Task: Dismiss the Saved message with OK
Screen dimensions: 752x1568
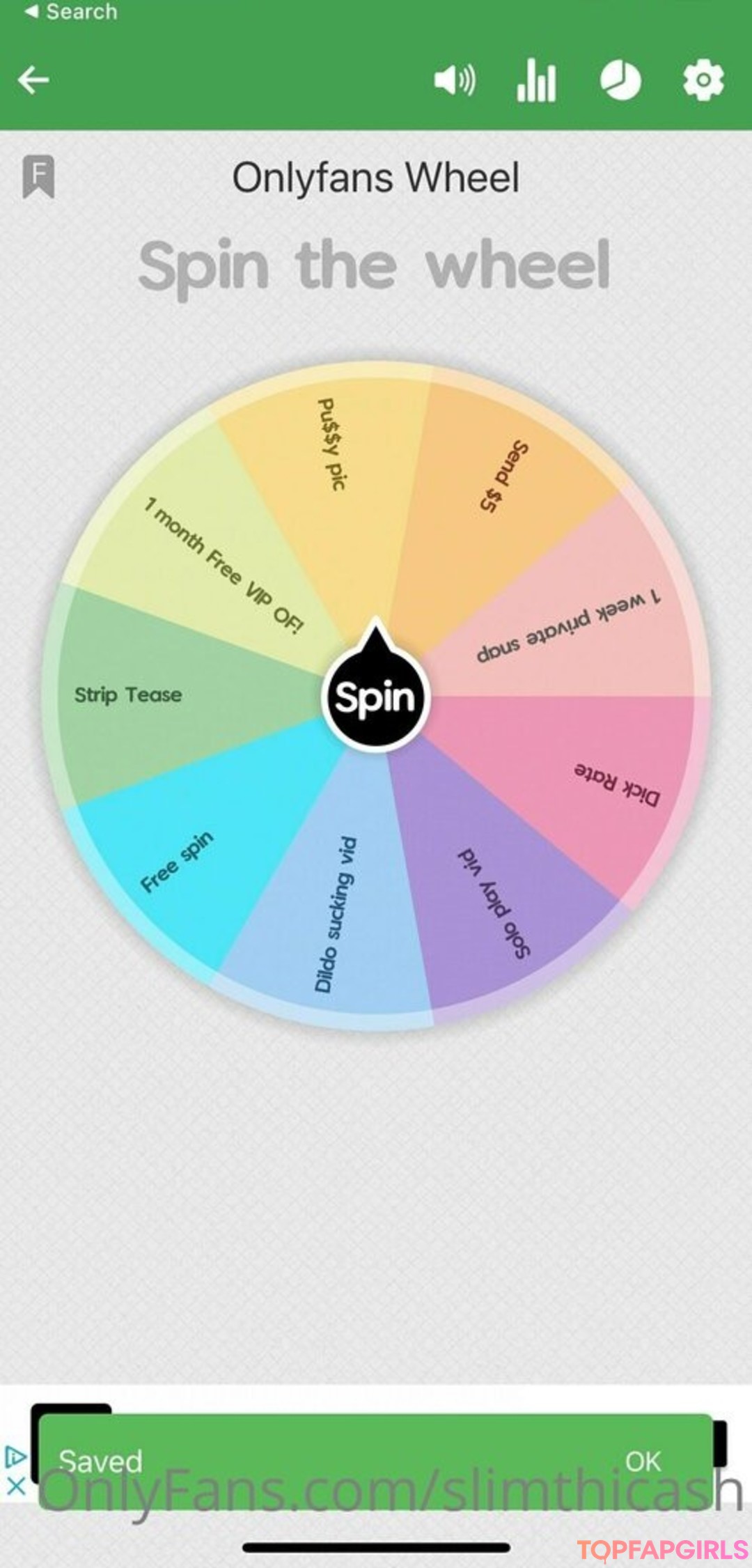Action: click(x=642, y=1461)
